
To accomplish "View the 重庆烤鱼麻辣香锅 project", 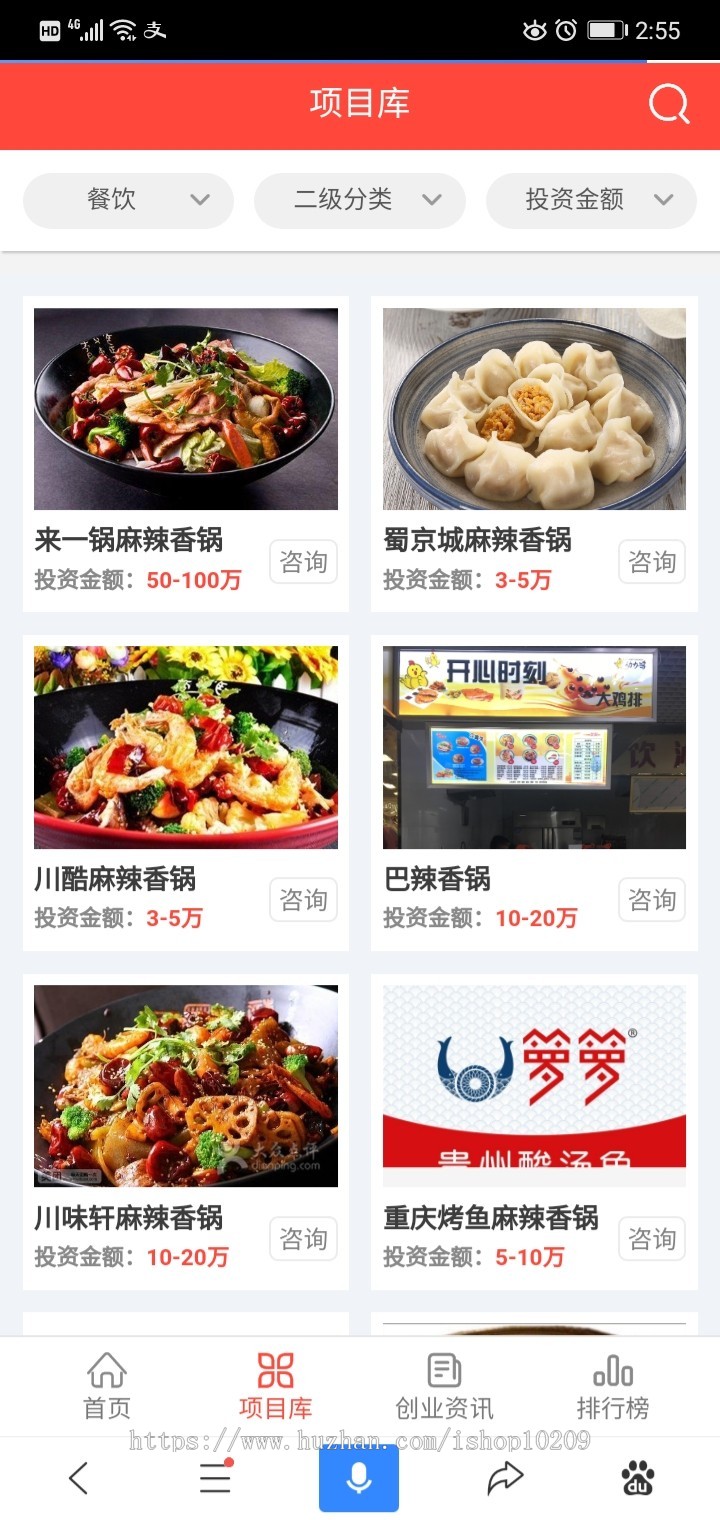I will (534, 1086).
